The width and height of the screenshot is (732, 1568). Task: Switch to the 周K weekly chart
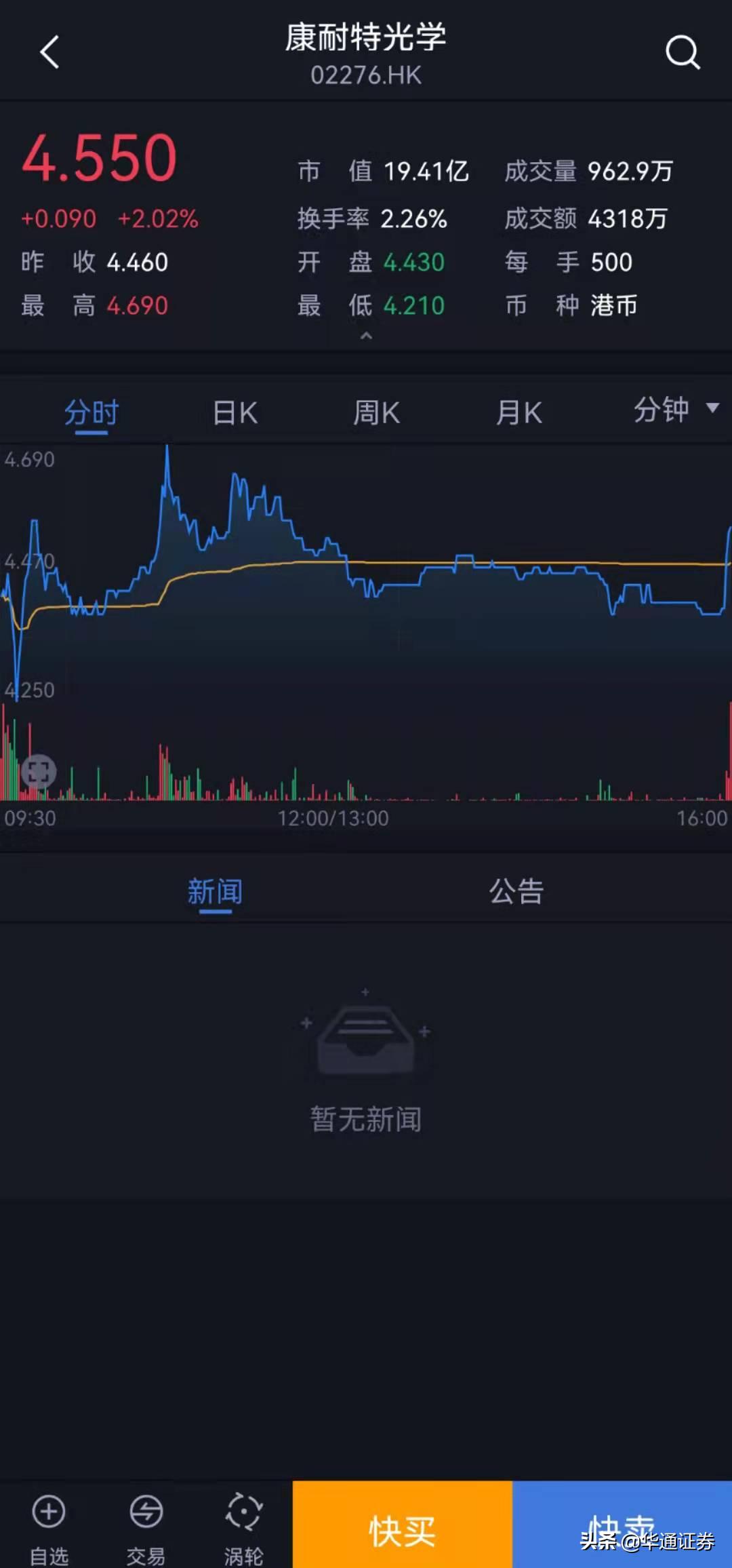click(x=376, y=411)
